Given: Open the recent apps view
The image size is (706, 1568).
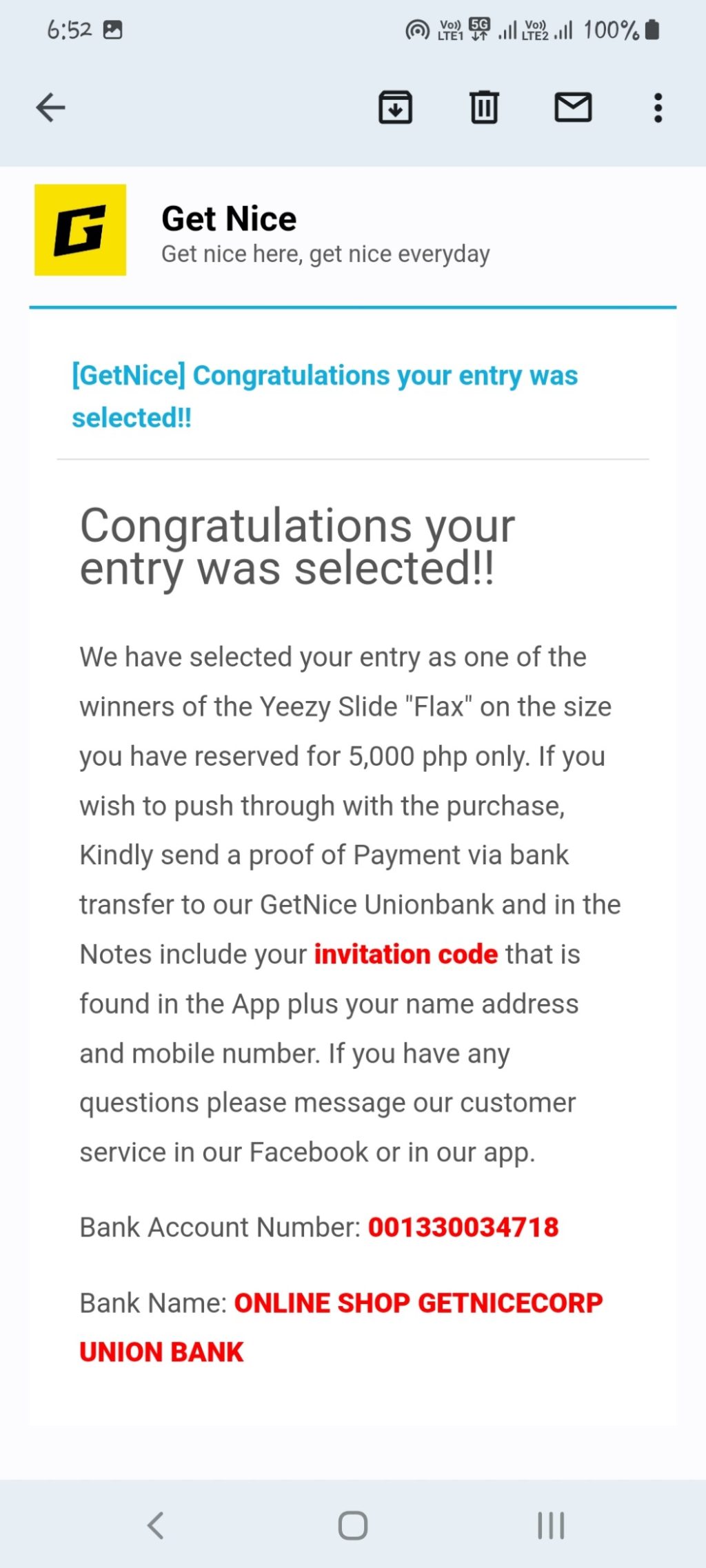Looking at the screenshot, I should pyautogui.click(x=551, y=1525).
